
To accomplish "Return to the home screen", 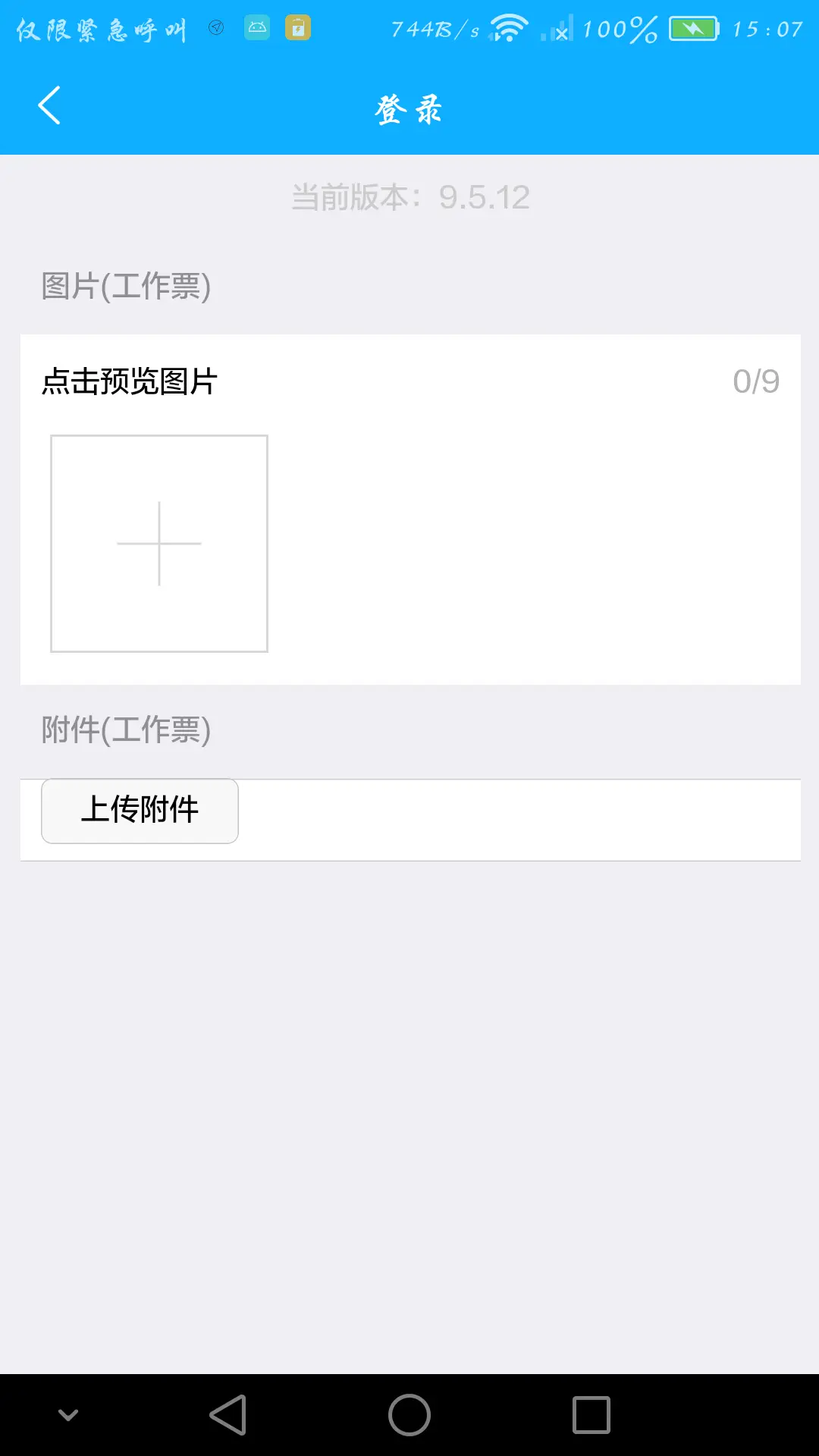I will click(x=409, y=1415).
